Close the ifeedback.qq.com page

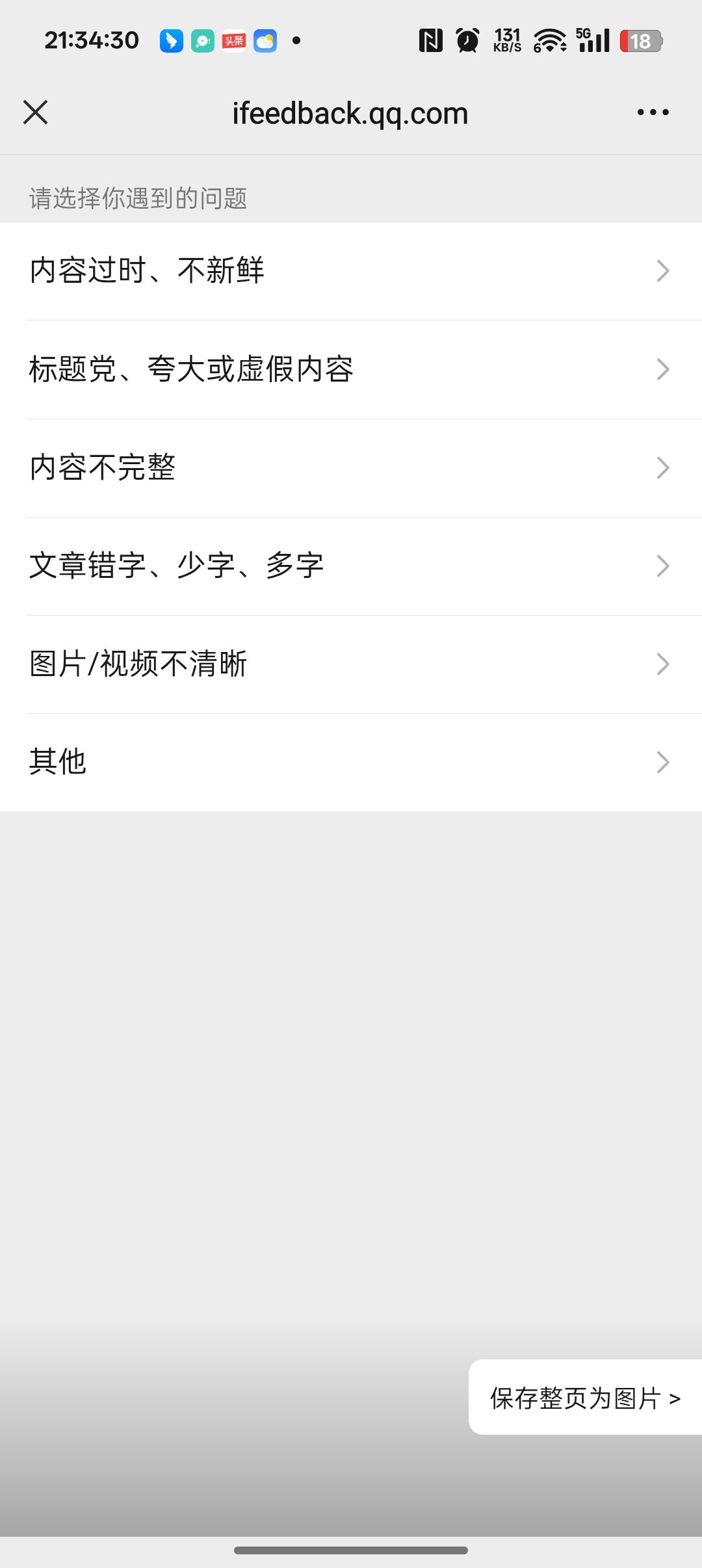point(36,112)
